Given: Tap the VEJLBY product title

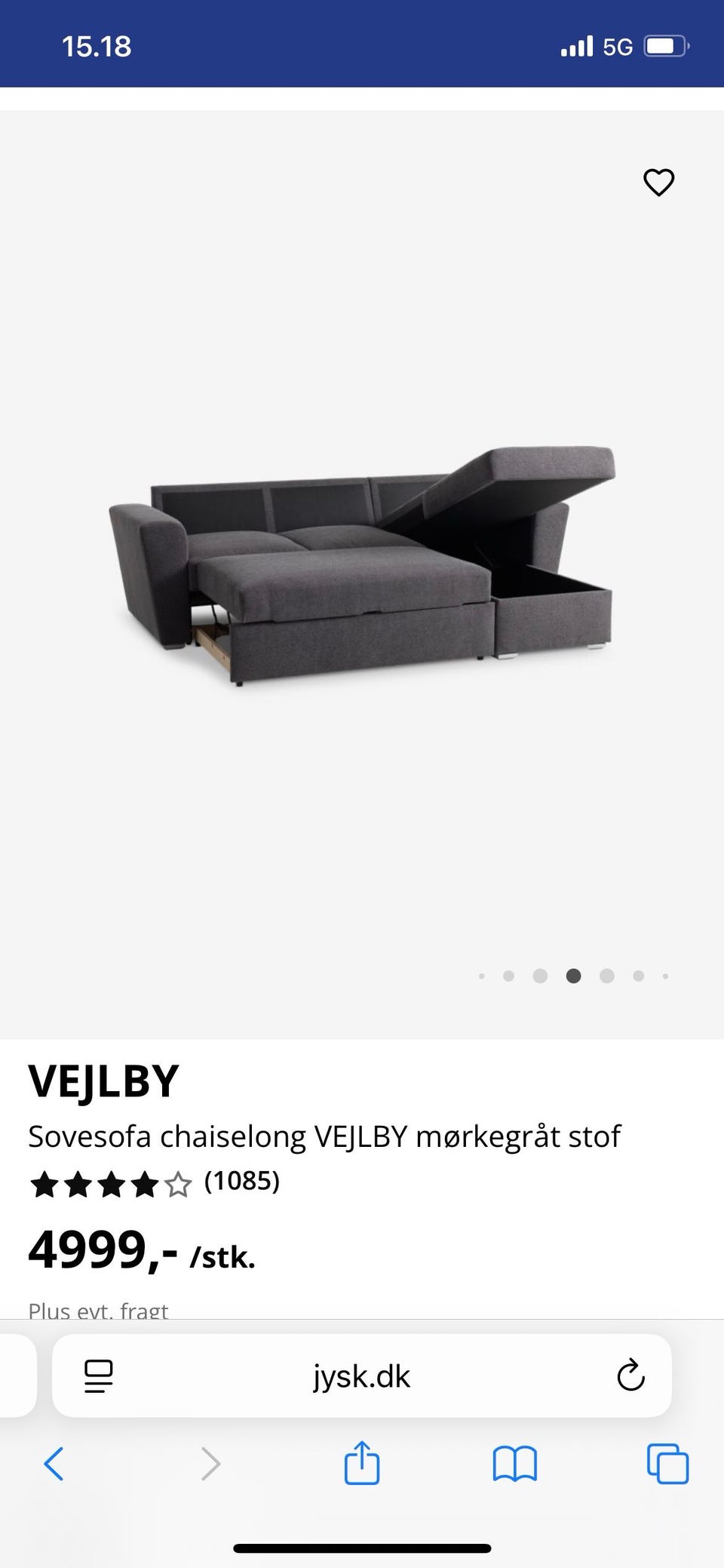Looking at the screenshot, I should click(103, 1079).
